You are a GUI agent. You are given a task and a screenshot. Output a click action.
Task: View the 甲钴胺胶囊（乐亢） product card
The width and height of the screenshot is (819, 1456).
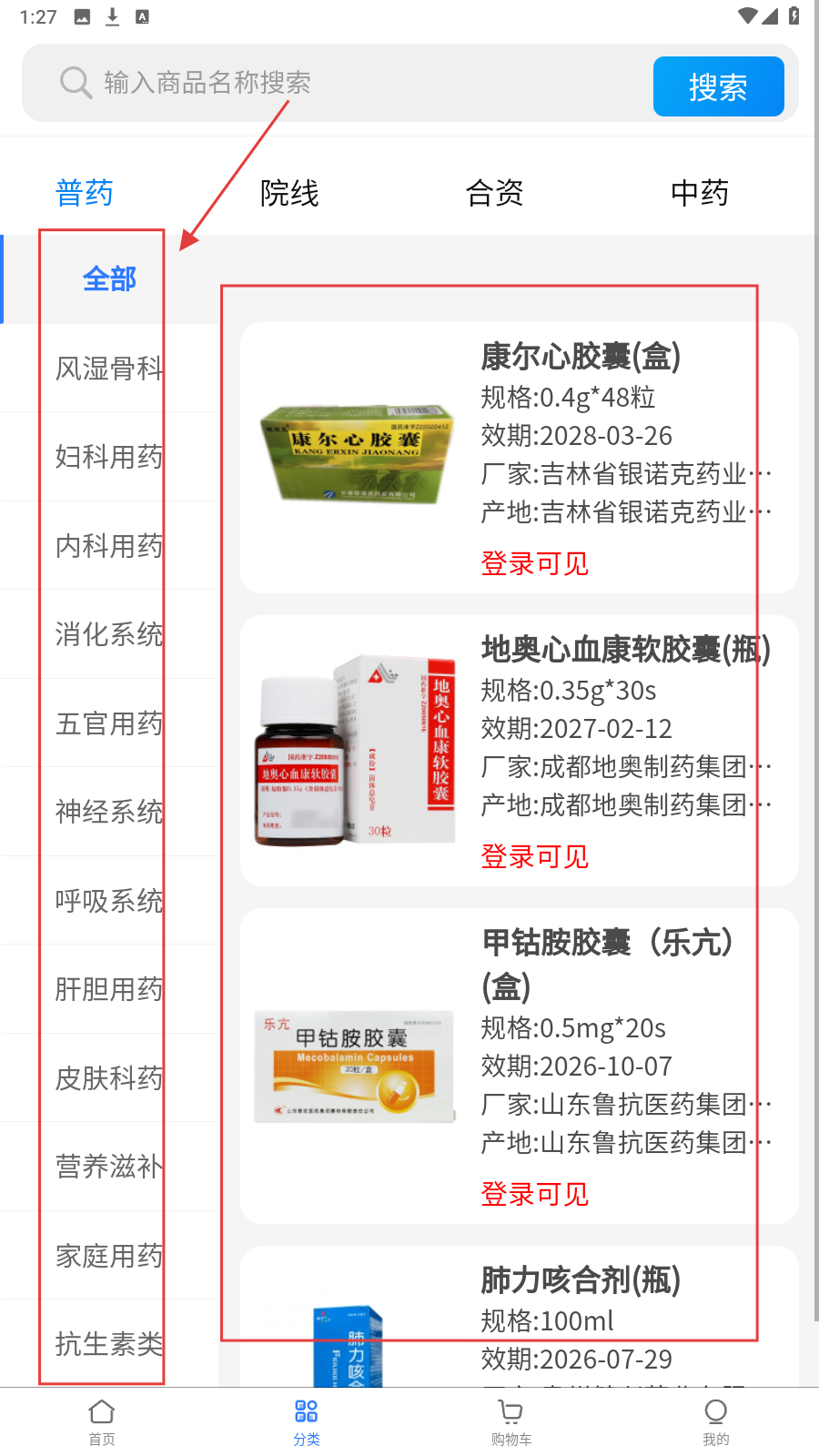coord(519,1065)
